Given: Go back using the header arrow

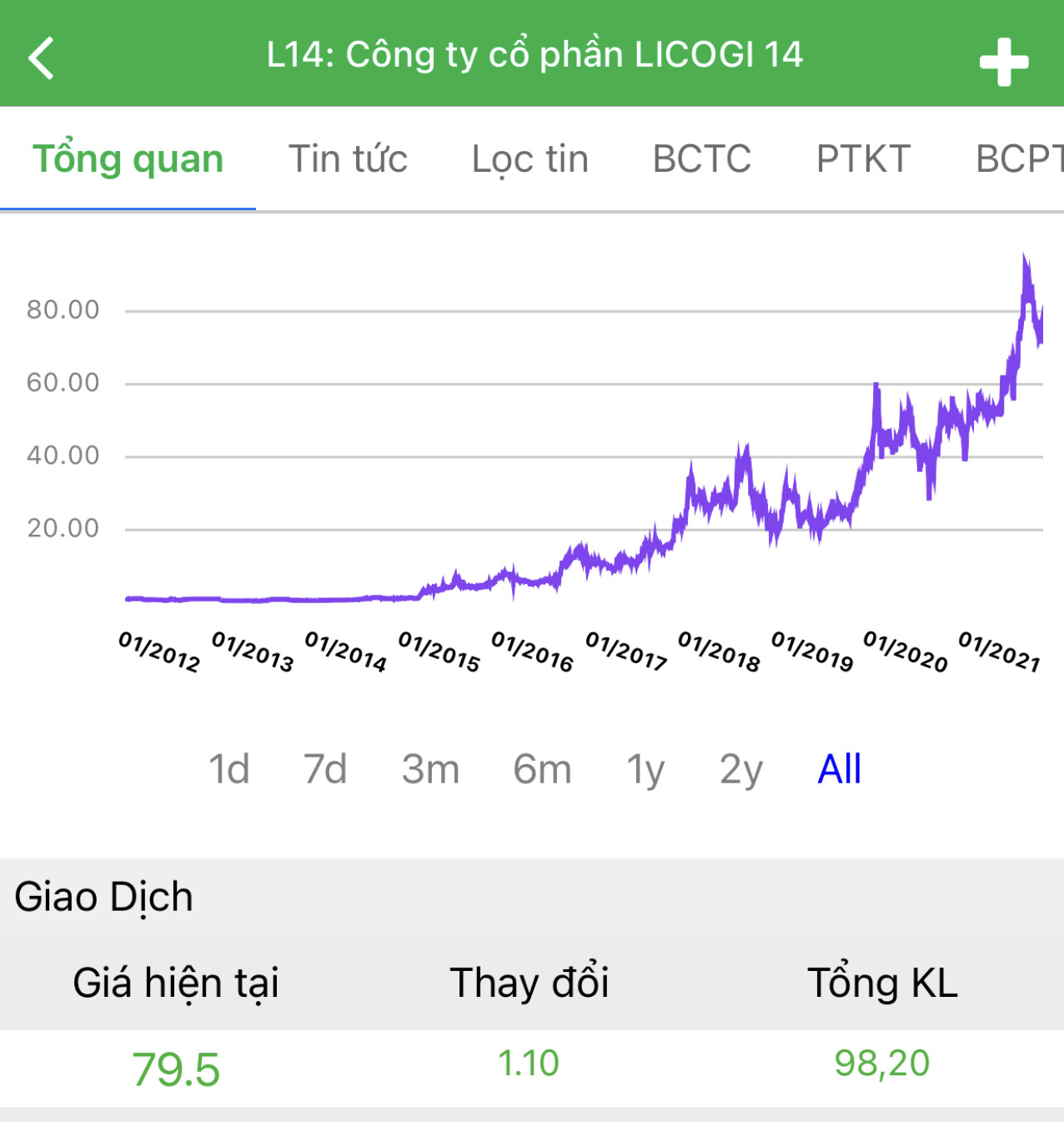Looking at the screenshot, I should tap(42, 58).
